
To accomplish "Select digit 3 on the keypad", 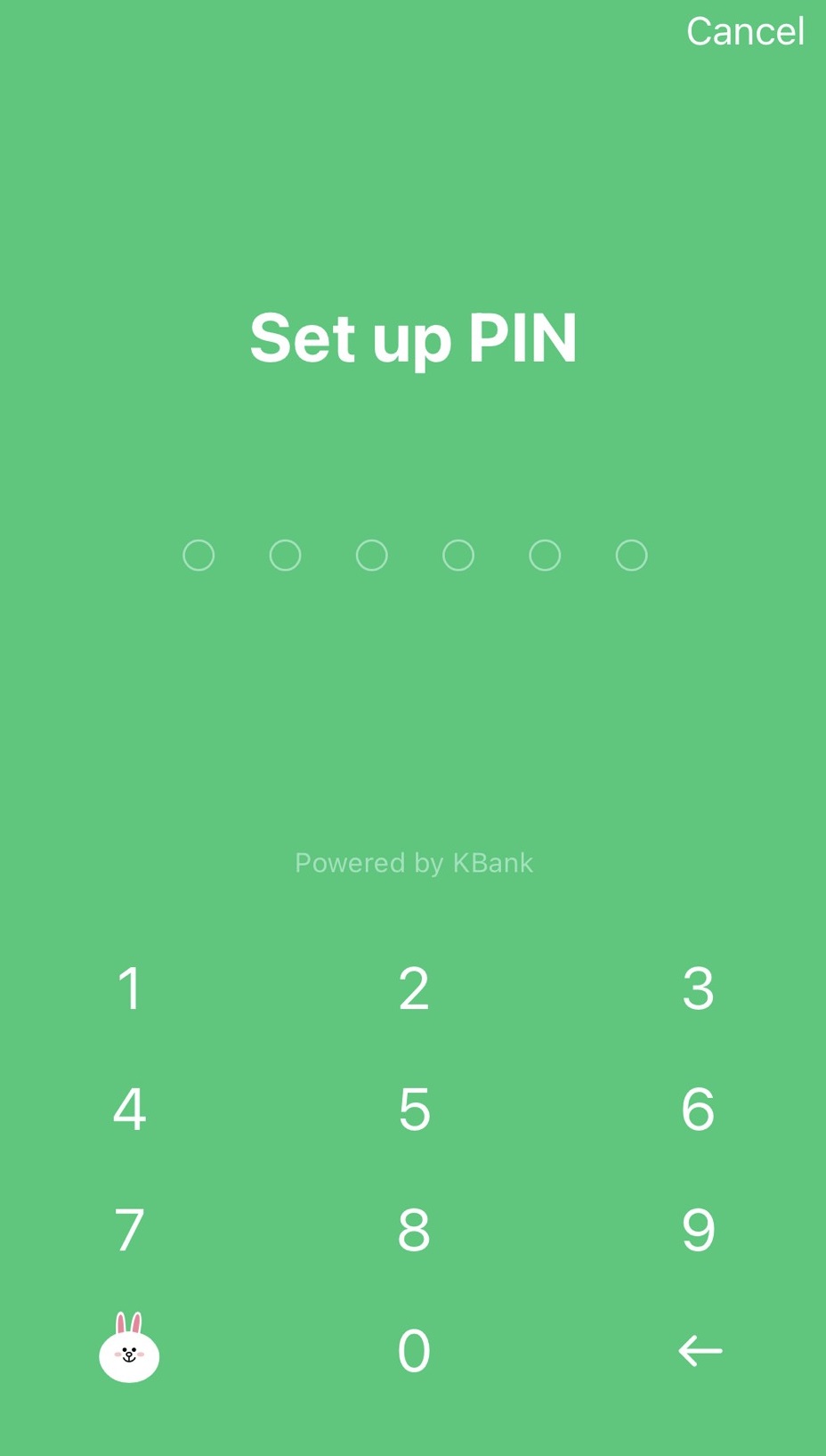I will [698, 988].
